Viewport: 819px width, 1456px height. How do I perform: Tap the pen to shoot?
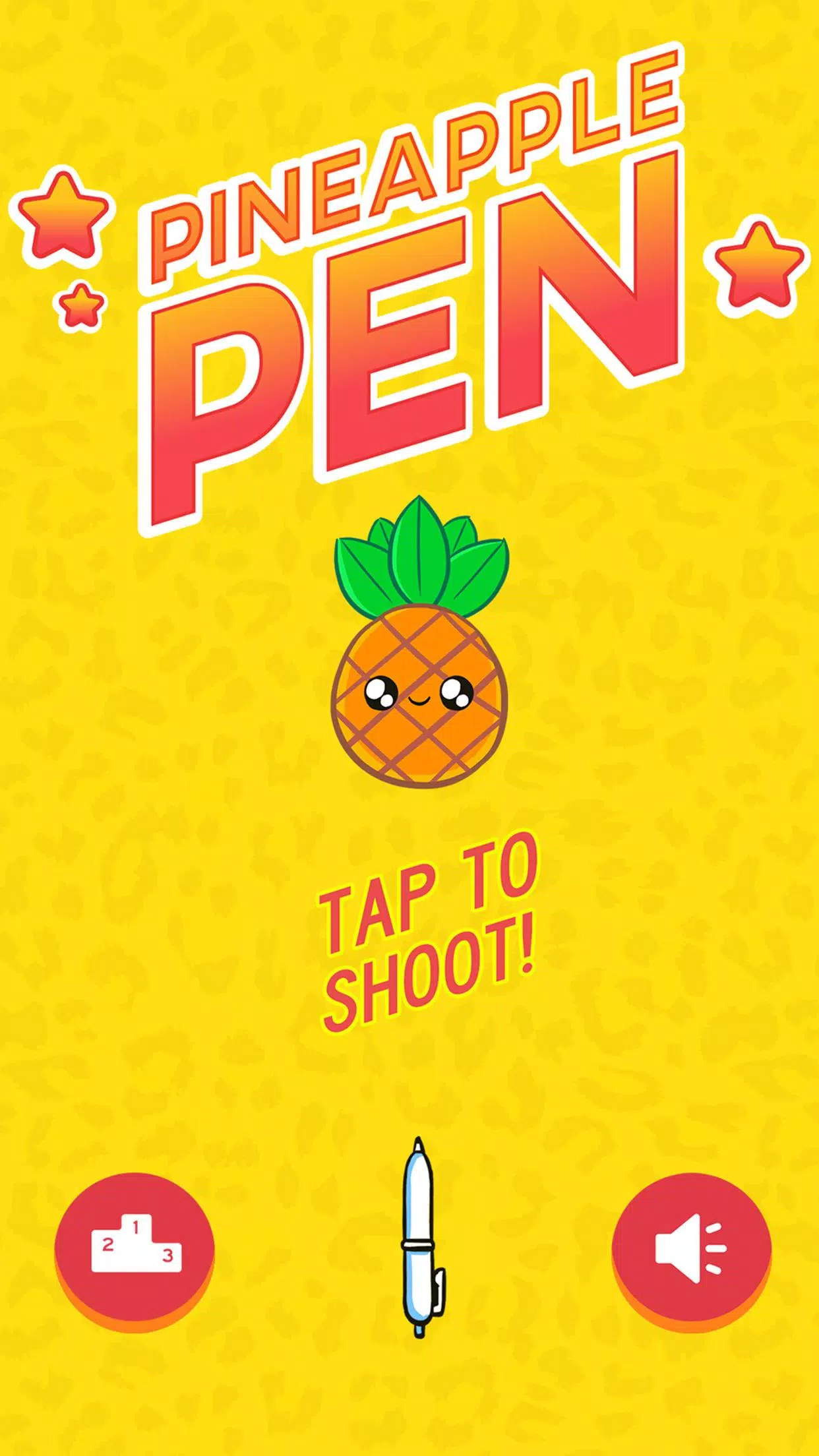coord(419,1240)
